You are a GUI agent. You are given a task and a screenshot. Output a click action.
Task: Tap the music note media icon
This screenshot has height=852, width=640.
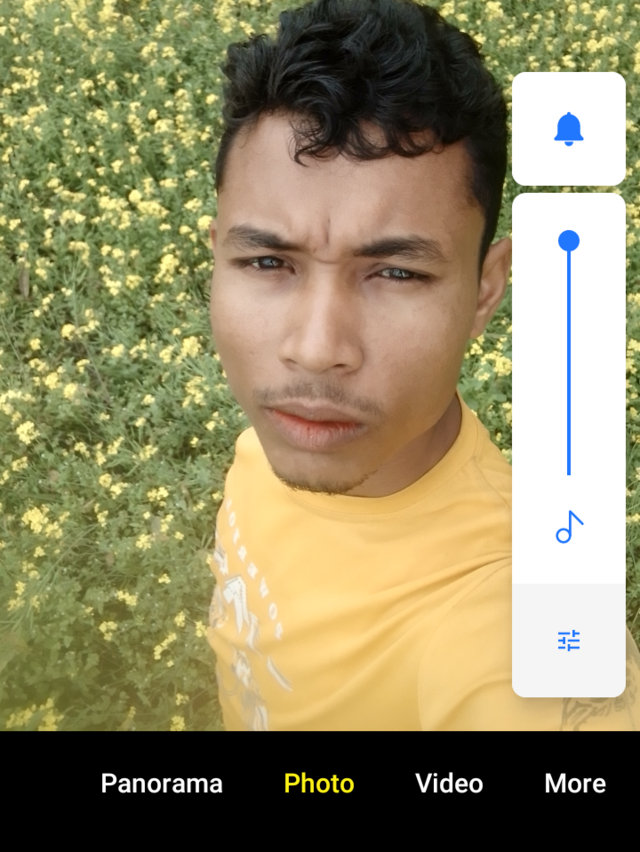pos(568,527)
